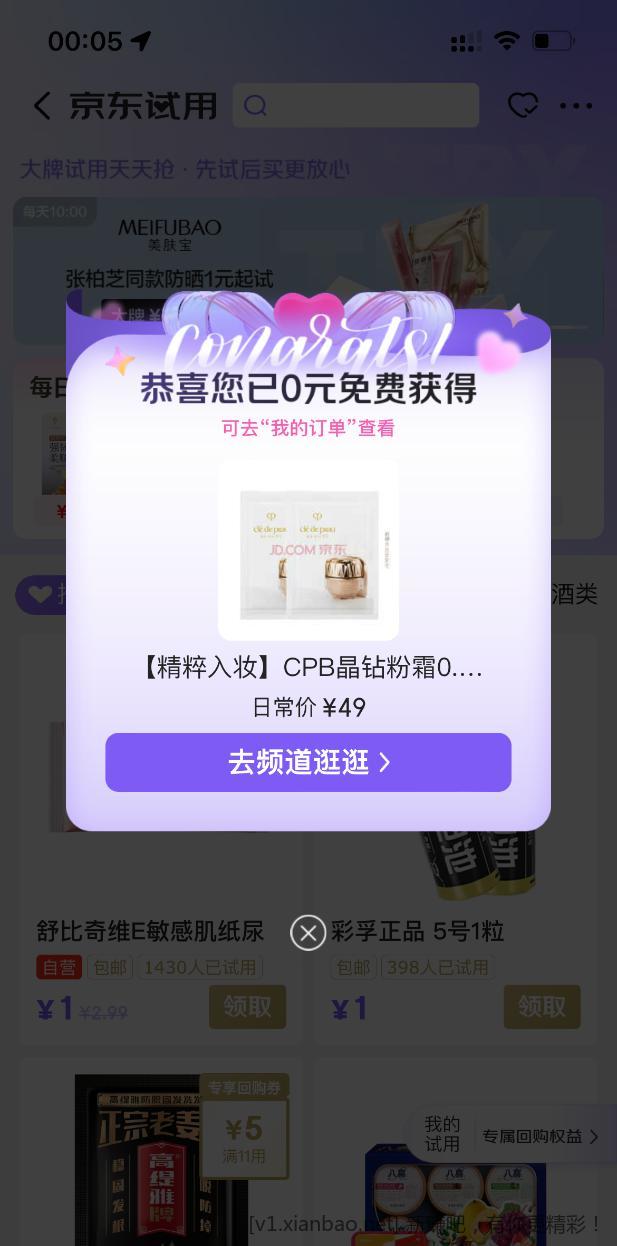617x1246 pixels.
Task: Dismiss the congratulations popup
Action: [x=308, y=933]
